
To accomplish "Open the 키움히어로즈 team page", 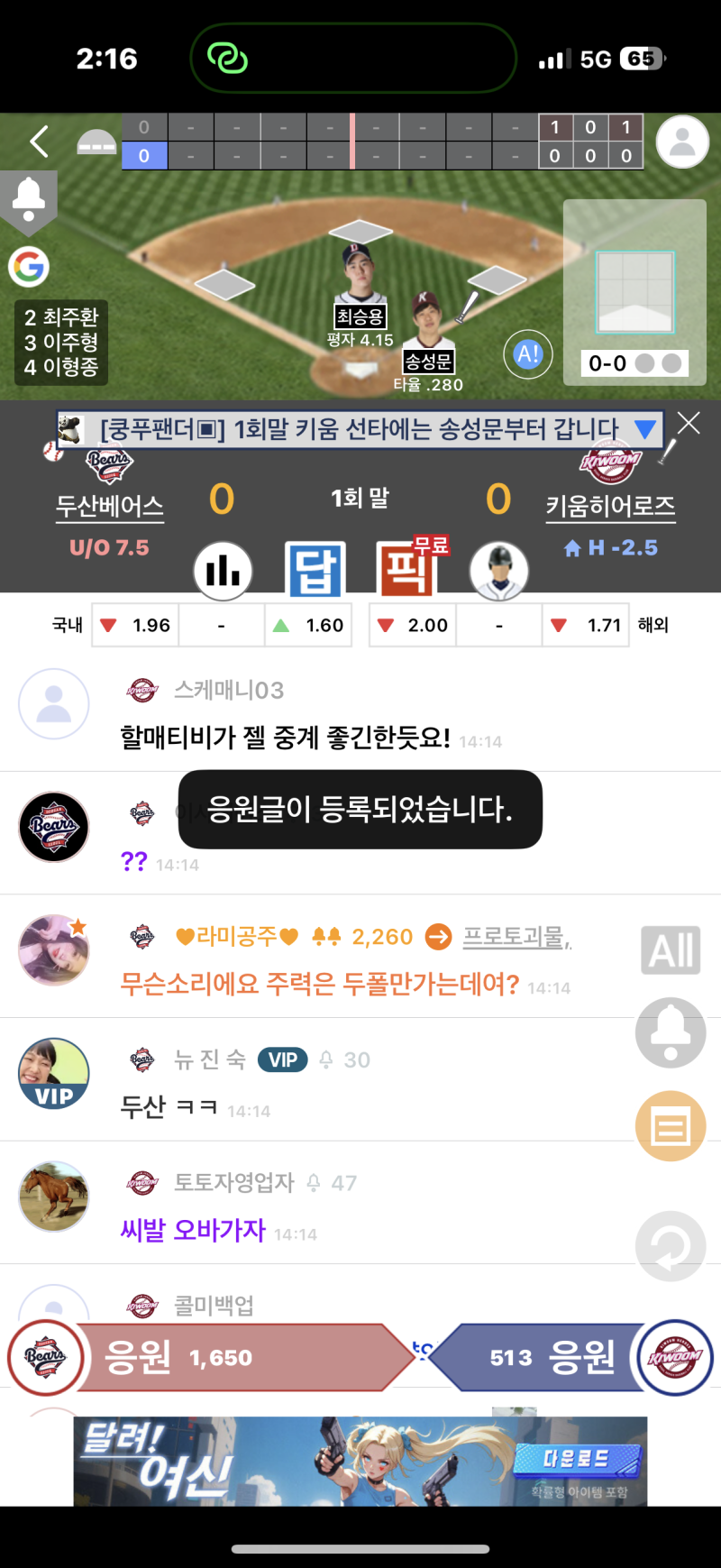I will tap(610, 506).
